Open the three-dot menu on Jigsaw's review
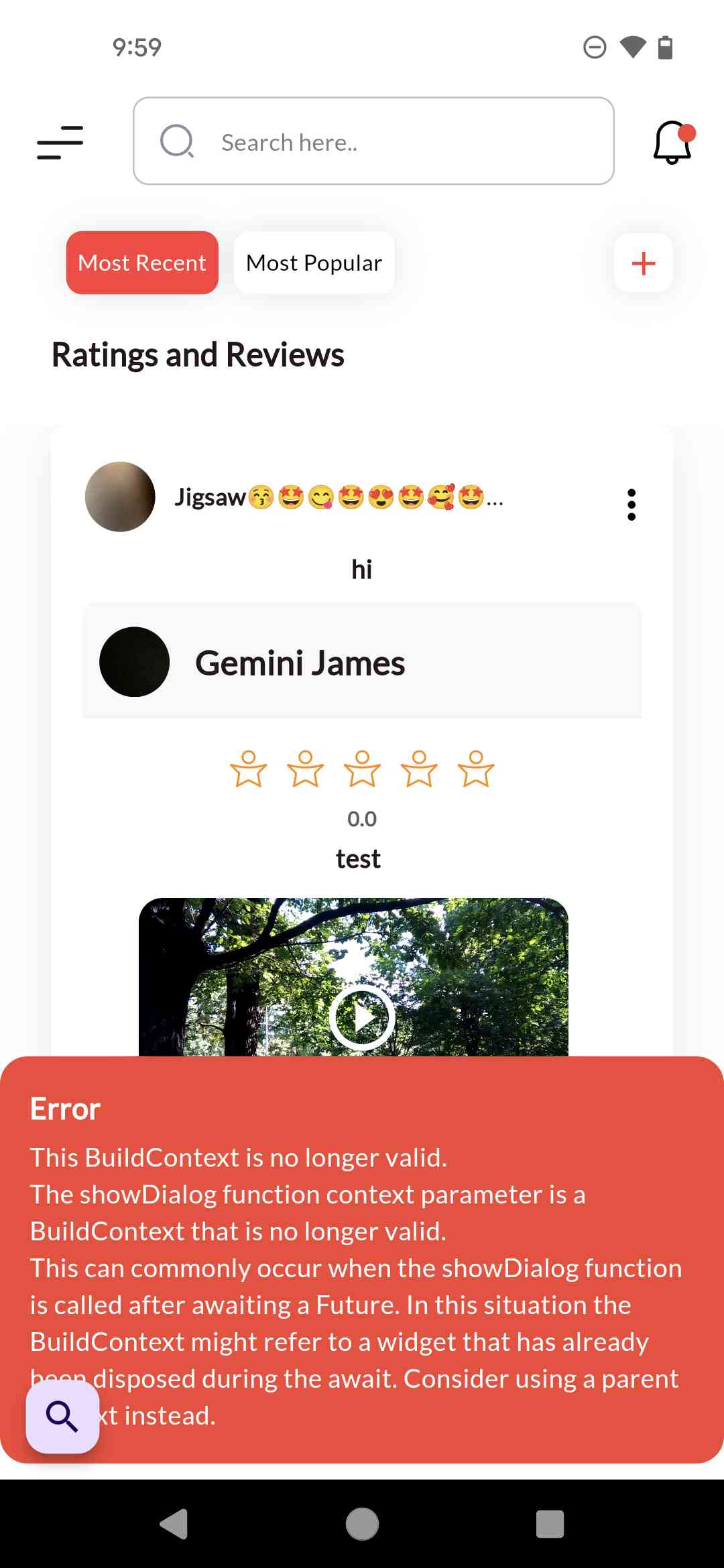The height and width of the screenshot is (1568, 724). (631, 505)
